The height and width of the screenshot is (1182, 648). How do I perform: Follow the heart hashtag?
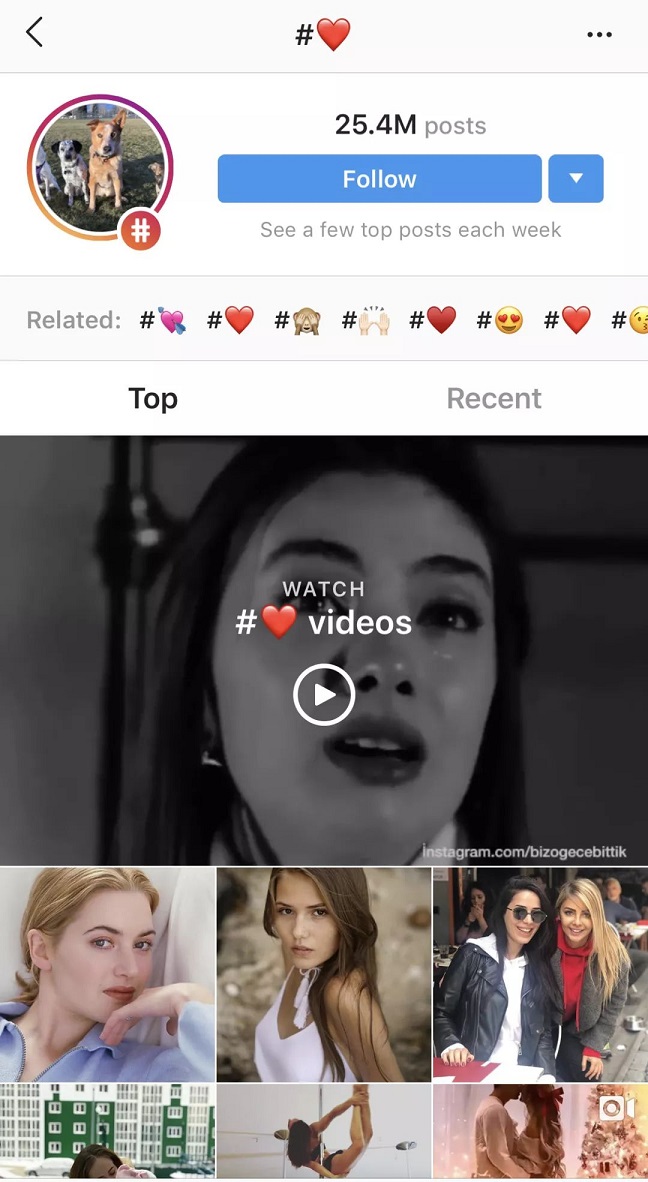coord(379,179)
